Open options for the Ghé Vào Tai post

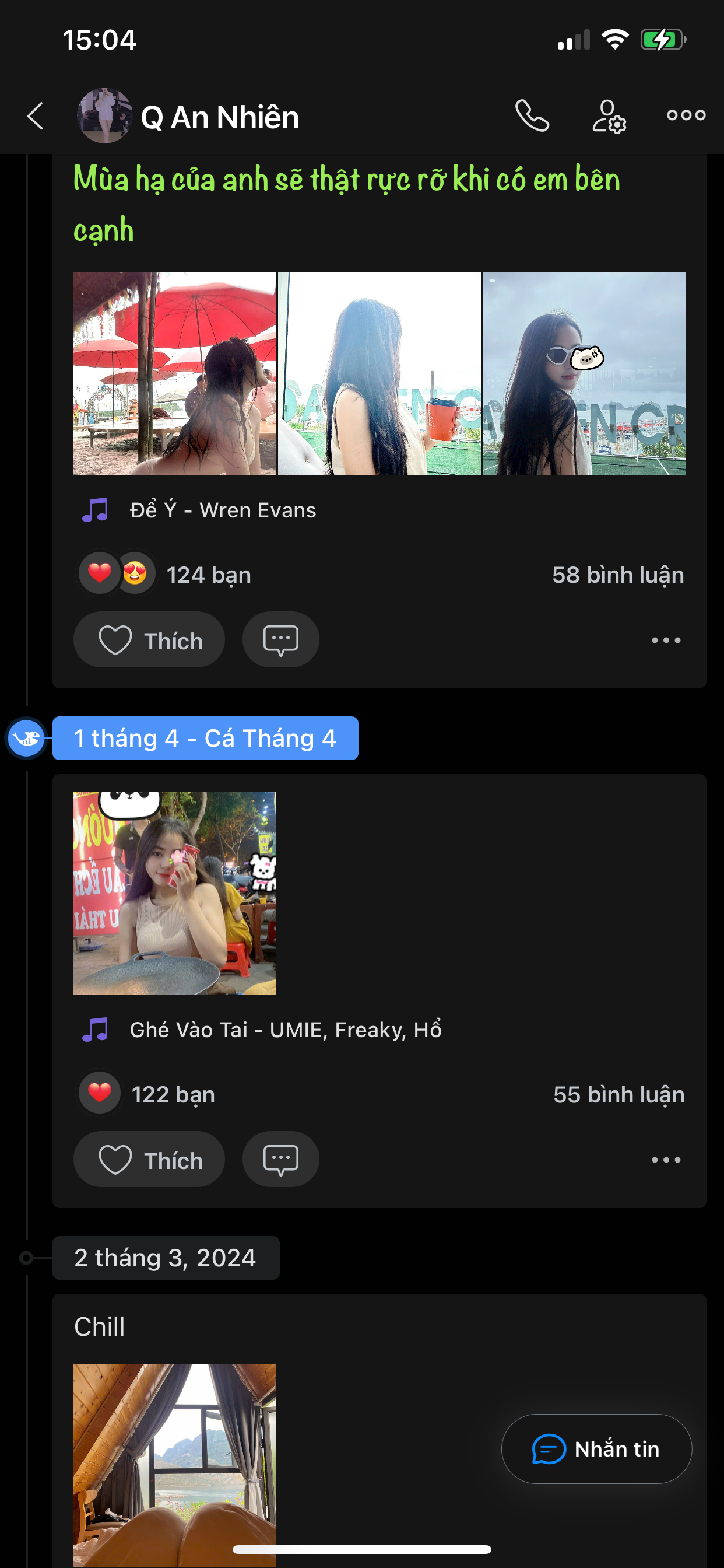coord(666,1160)
